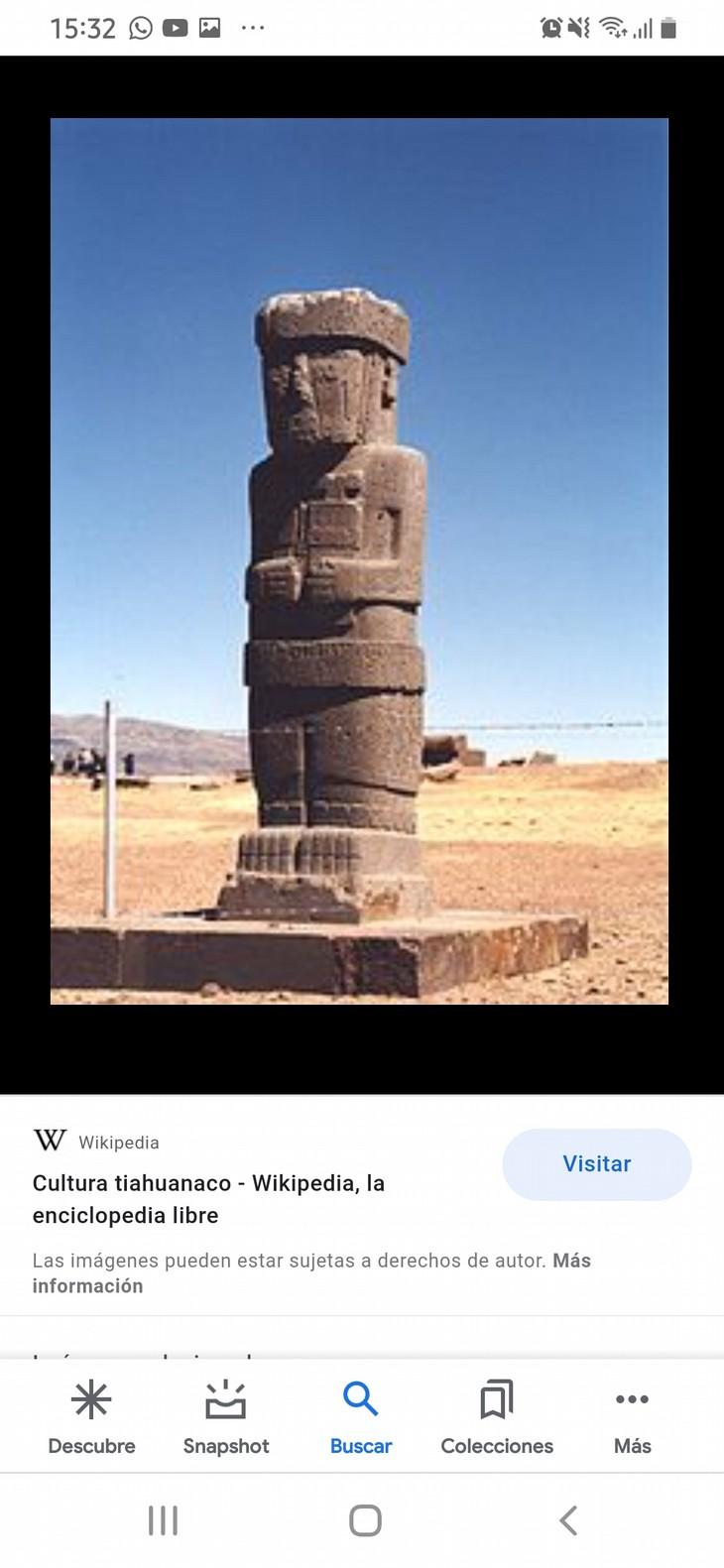Go to the Colecciones tab
Viewport: 724px width, 1568px height.
pyautogui.click(x=497, y=1416)
